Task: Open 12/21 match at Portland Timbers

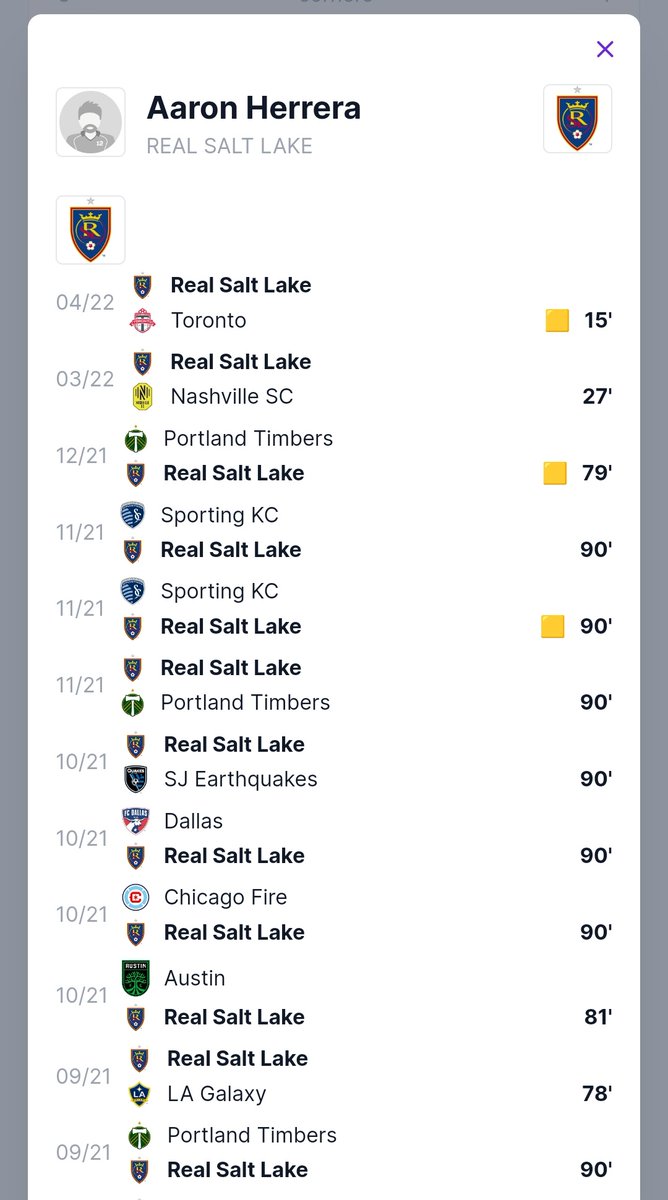Action: tap(334, 456)
